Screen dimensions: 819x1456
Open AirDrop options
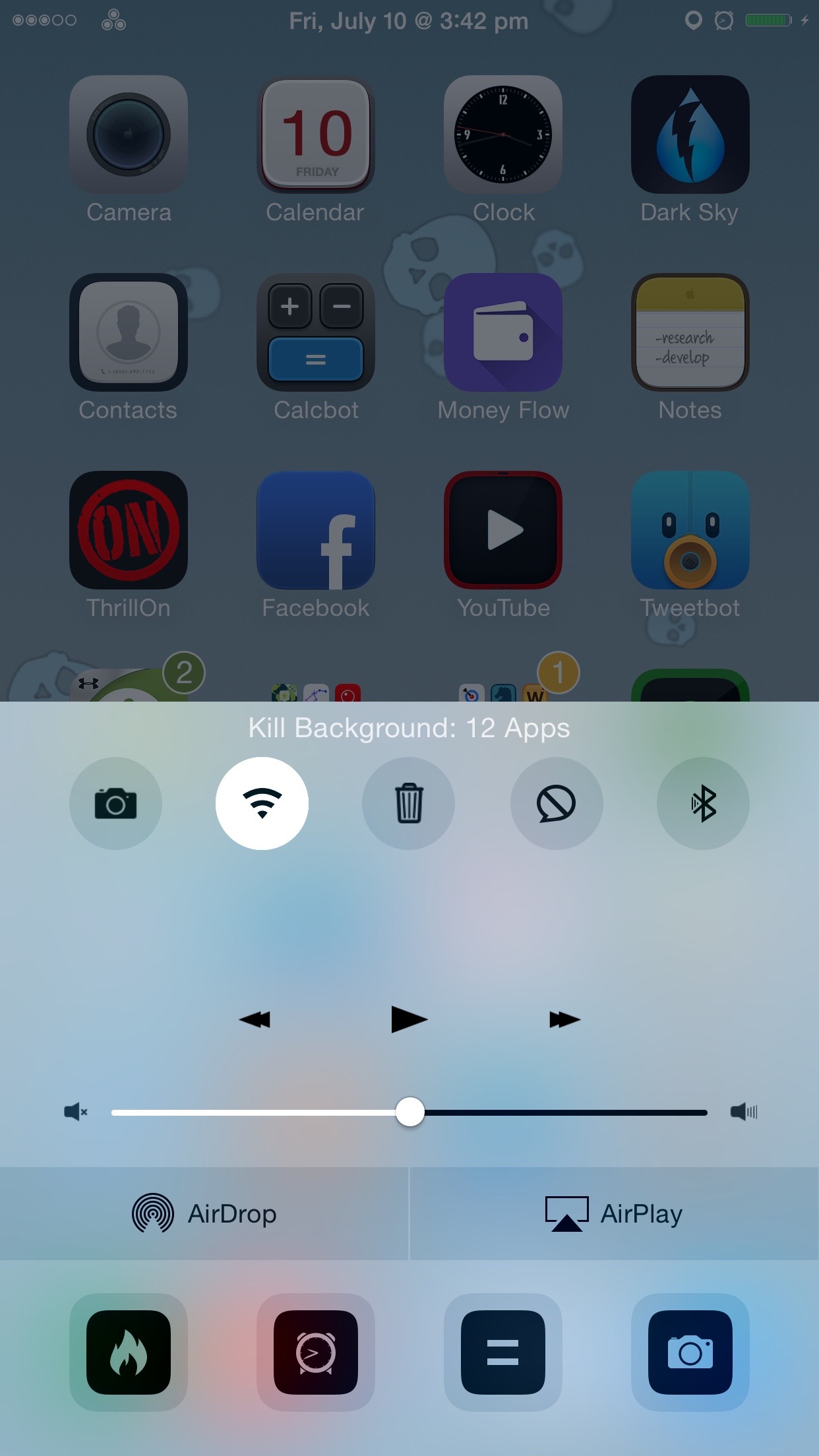click(204, 1213)
